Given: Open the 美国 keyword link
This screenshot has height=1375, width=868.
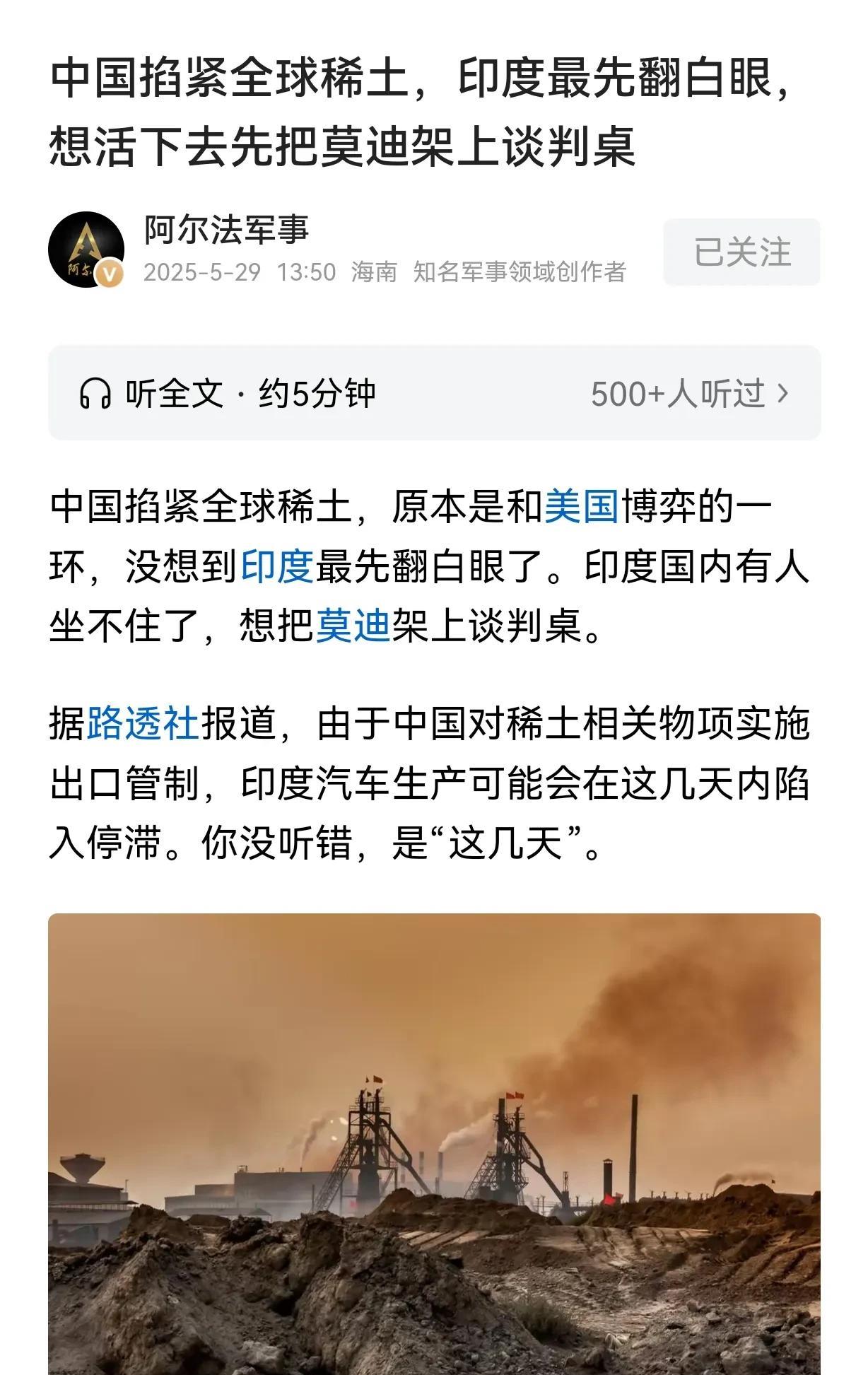Looking at the screenshot, I should (582, 506).
